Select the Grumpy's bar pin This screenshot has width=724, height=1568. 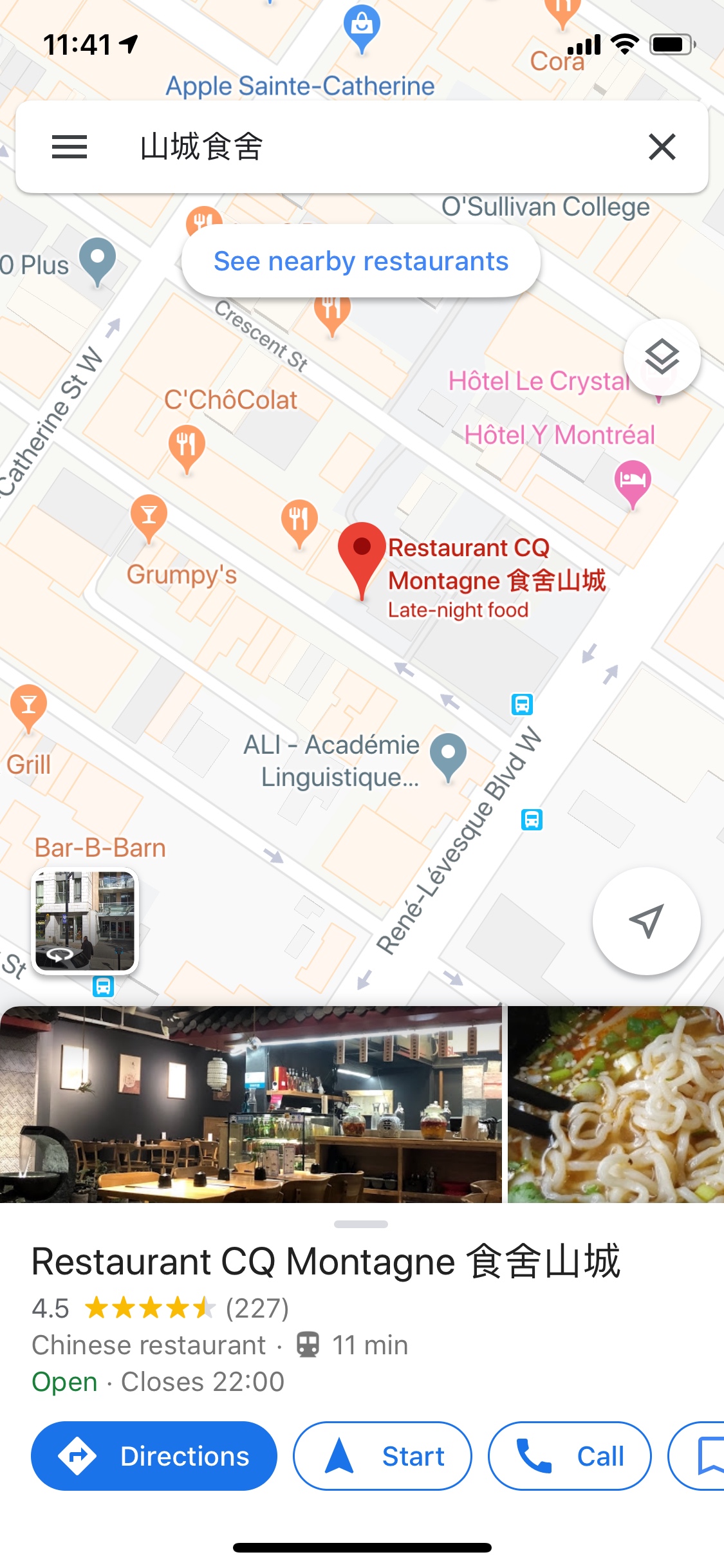pos(149,516)
